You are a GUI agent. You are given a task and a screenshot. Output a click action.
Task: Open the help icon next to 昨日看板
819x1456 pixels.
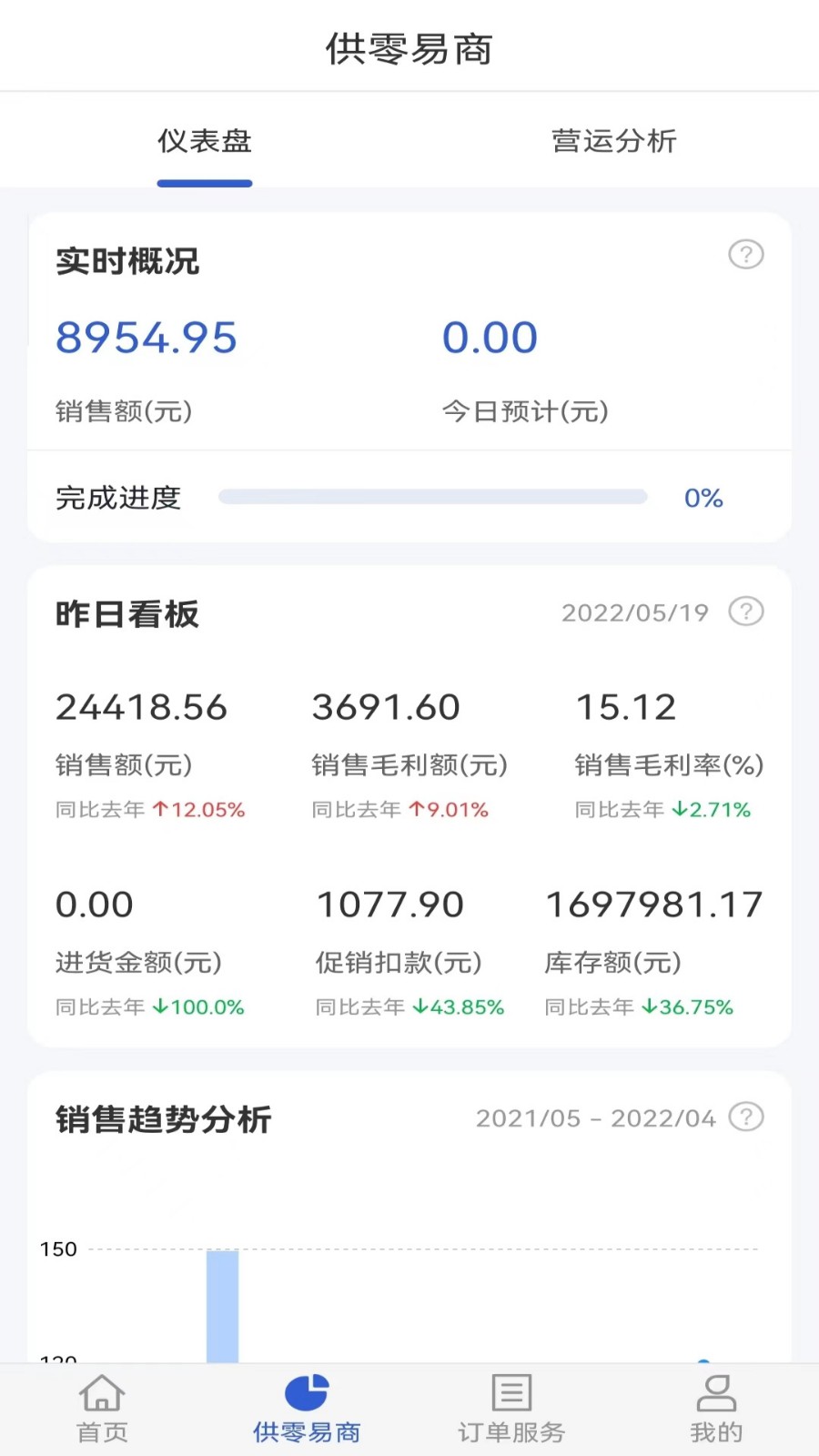(x=746, y=612)
